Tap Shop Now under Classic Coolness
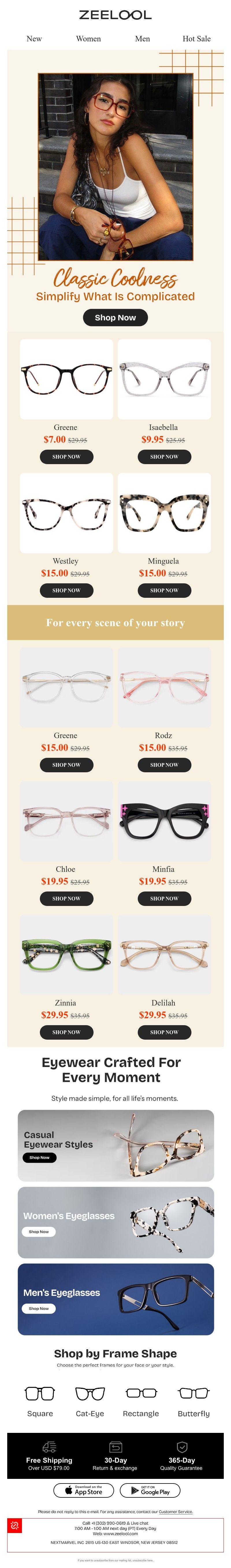Image resolution: width=231 pixels, height=1568 pixels. [115, 317]
